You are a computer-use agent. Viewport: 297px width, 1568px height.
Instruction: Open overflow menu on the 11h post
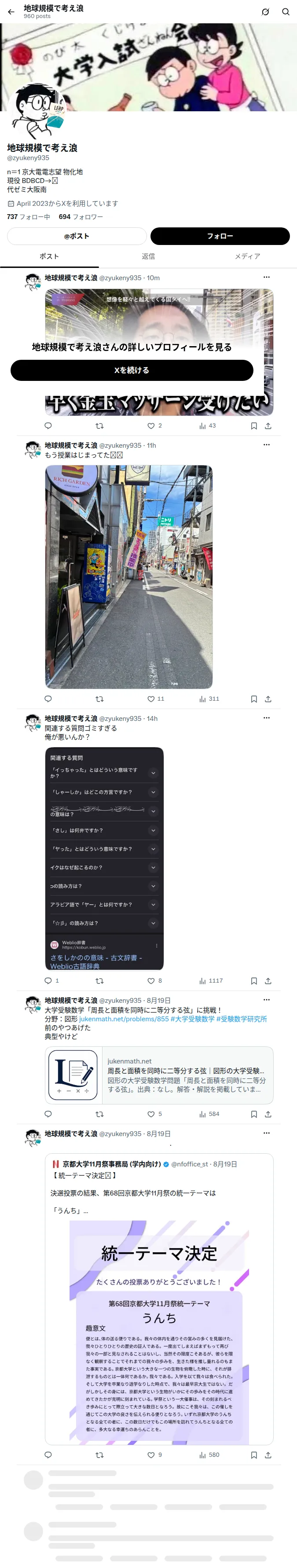pos(266,445)
